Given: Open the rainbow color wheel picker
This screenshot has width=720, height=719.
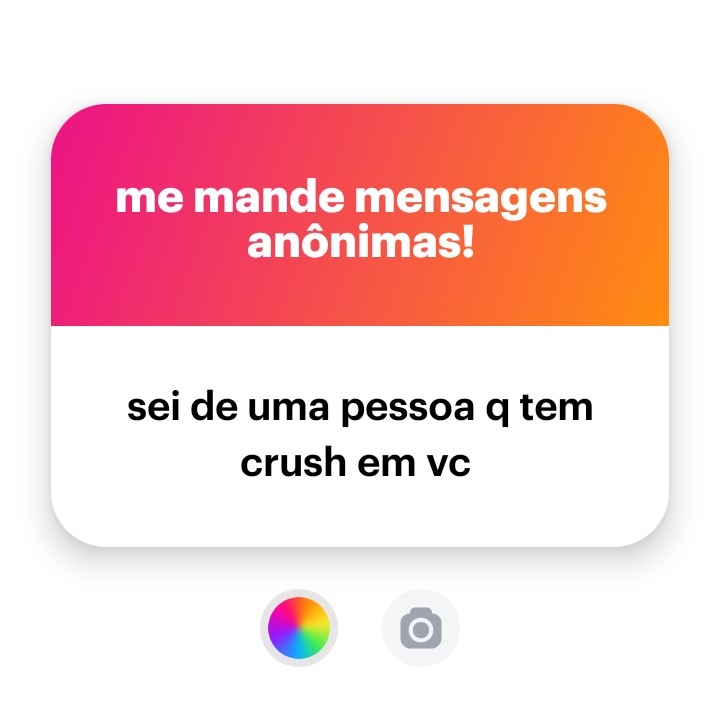Looking at the screenshot, I should 298,629.
